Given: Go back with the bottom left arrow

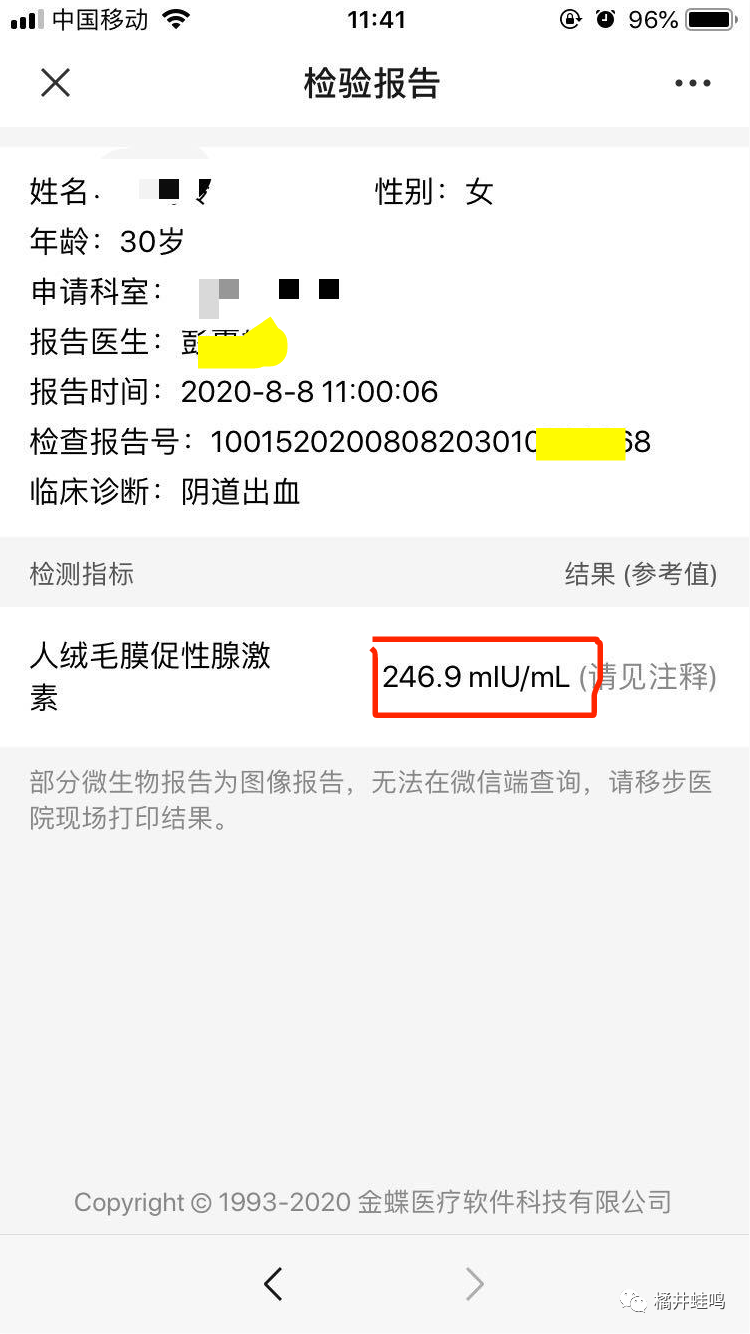Looking at the screenshot, I should (x=273, y=1283).
